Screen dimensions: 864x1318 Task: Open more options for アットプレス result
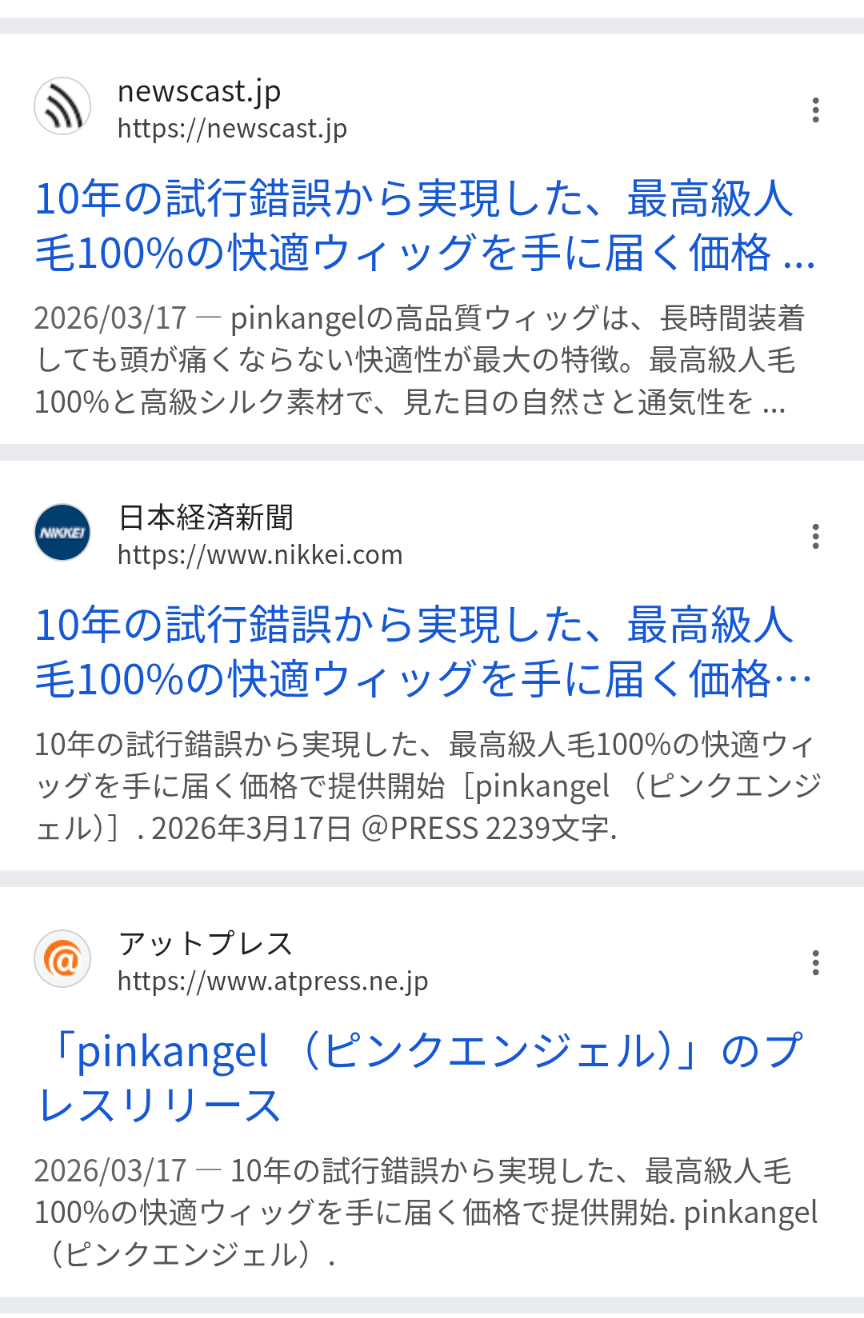[x=816, y=963]
